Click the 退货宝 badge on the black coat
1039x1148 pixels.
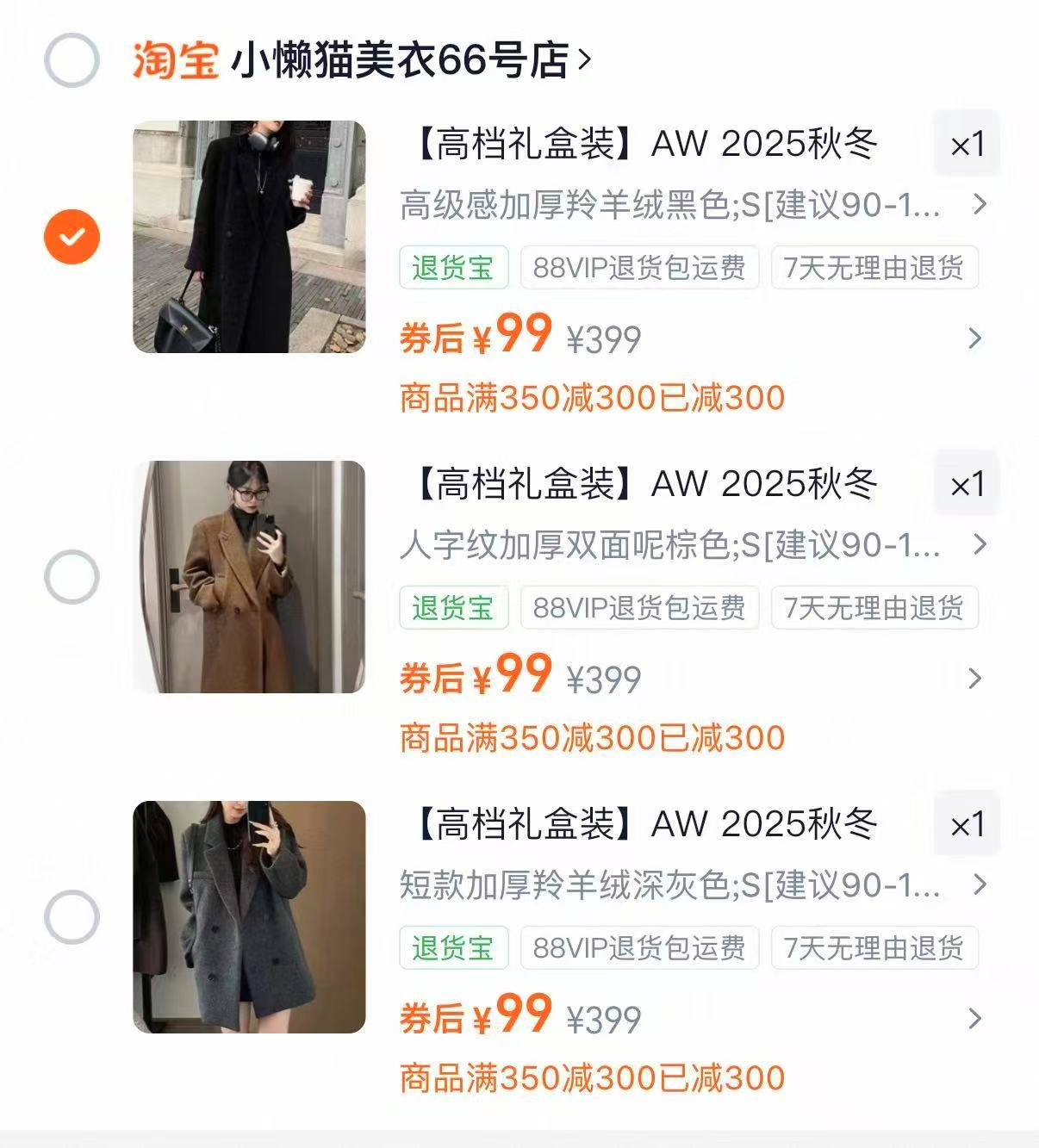point(454,270)
